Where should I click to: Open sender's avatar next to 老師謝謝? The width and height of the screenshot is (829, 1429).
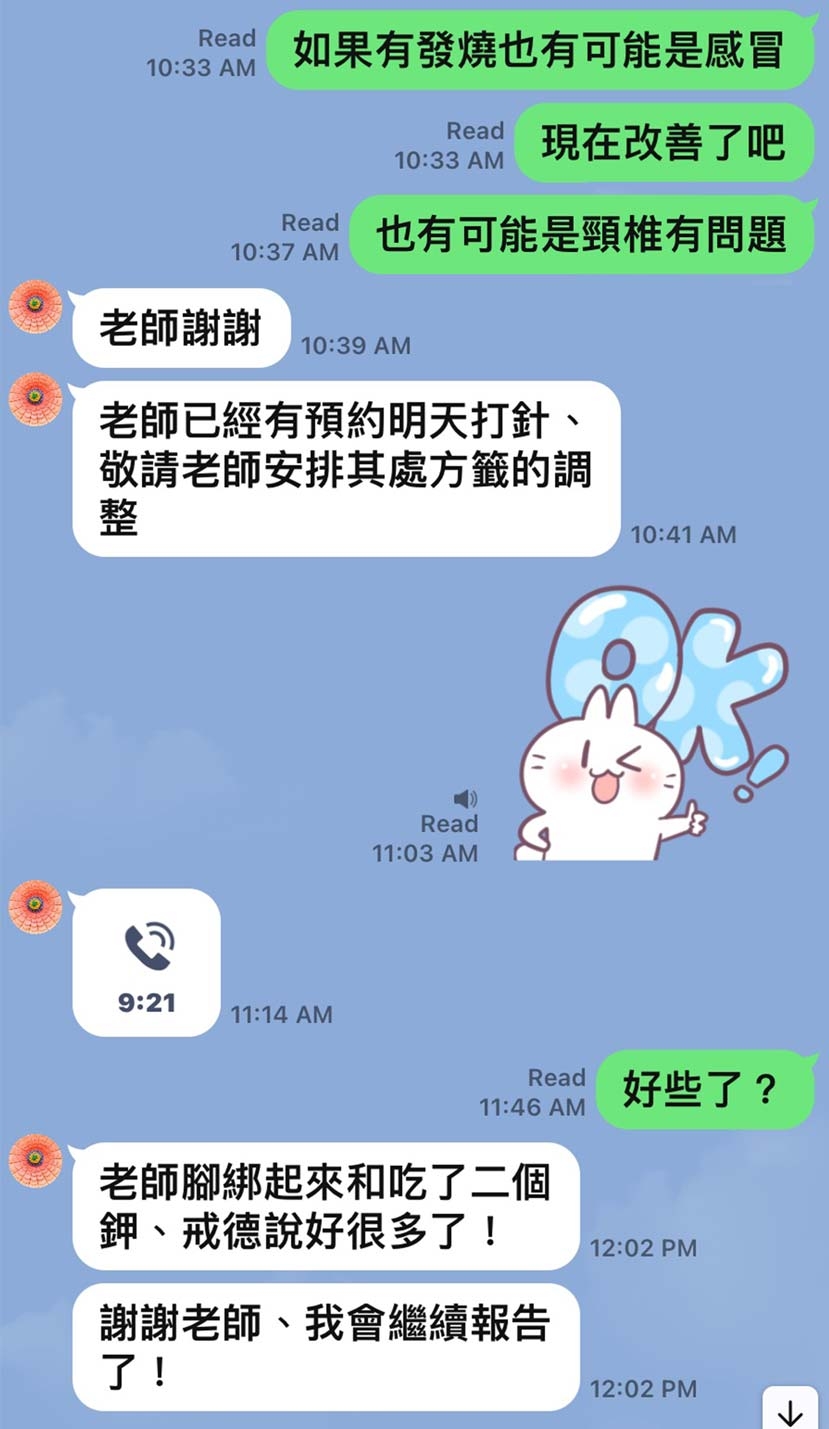36,307
